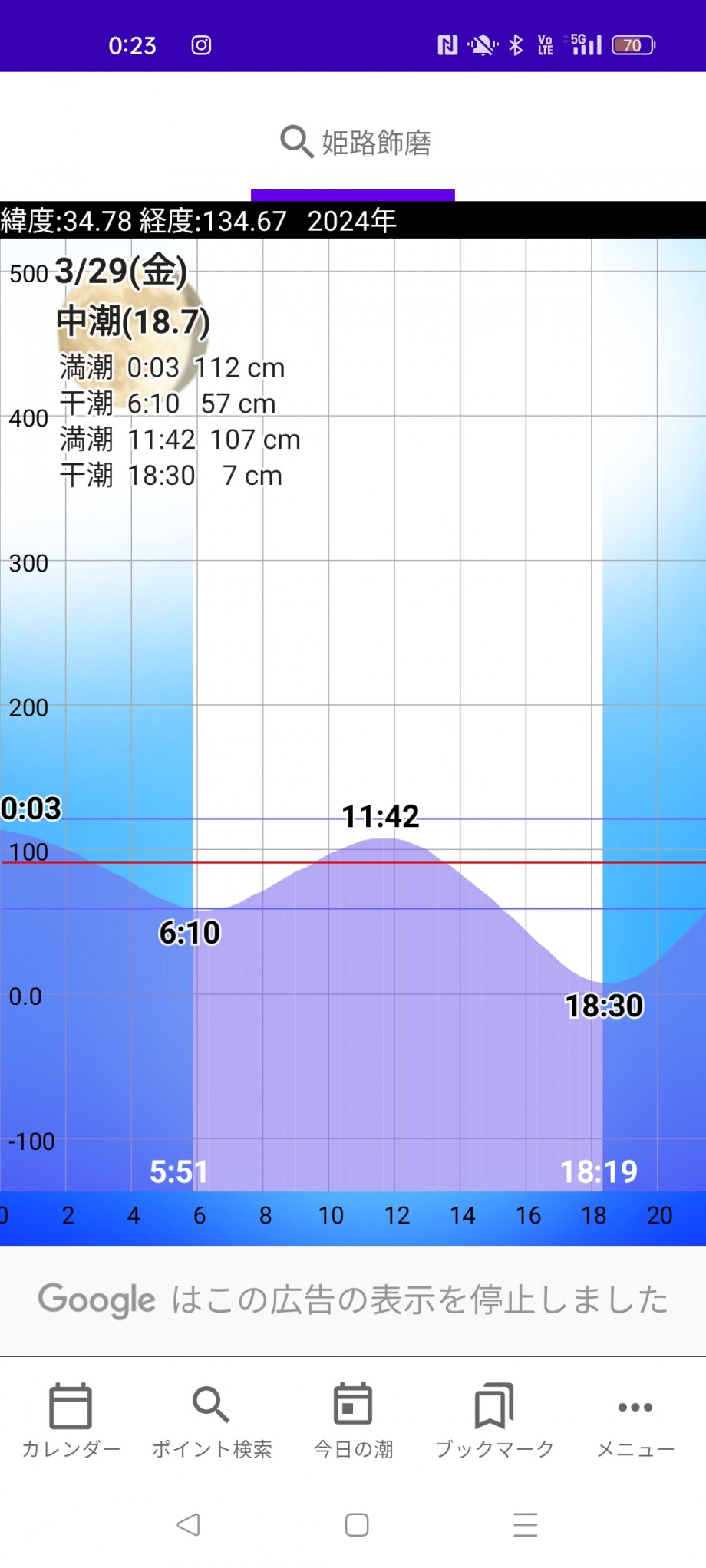Open the system recent apps button
The height and width of the screenshot is (1568, 706).
coord(526,1524)
